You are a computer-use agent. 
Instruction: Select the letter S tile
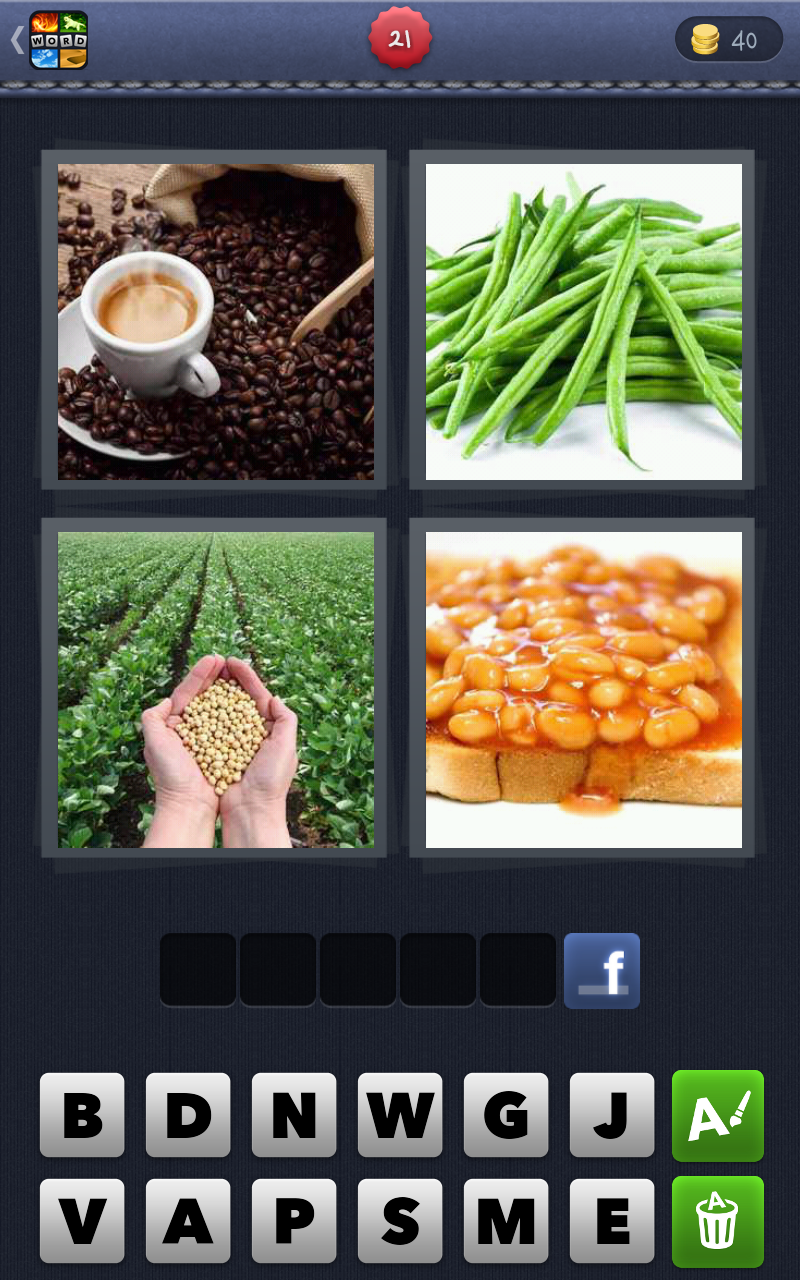pyautogui.click(x=400, y=1221)
